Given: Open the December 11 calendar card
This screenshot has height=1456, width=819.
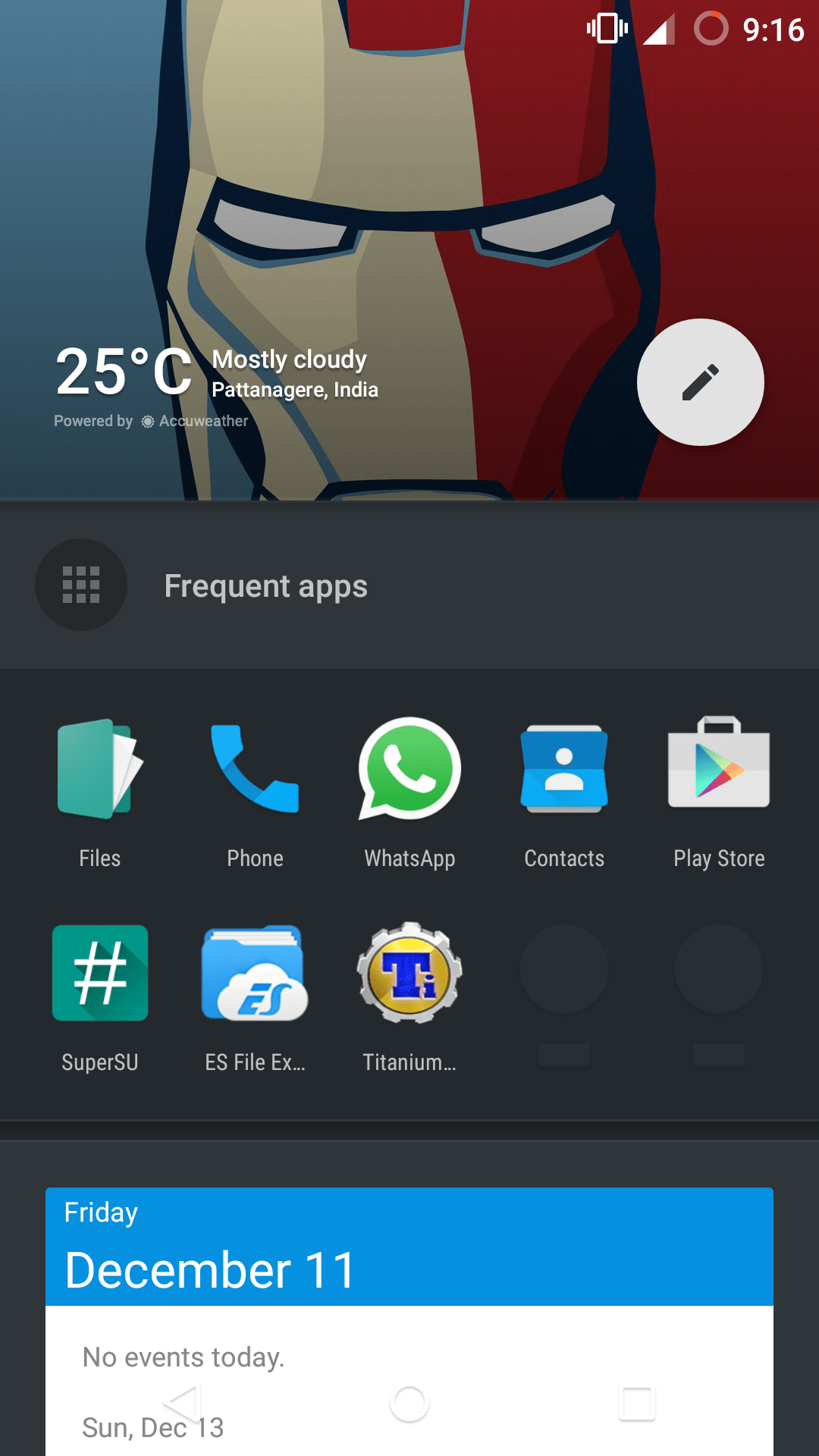Looking at the screenshot, I should click(409, 1247).
